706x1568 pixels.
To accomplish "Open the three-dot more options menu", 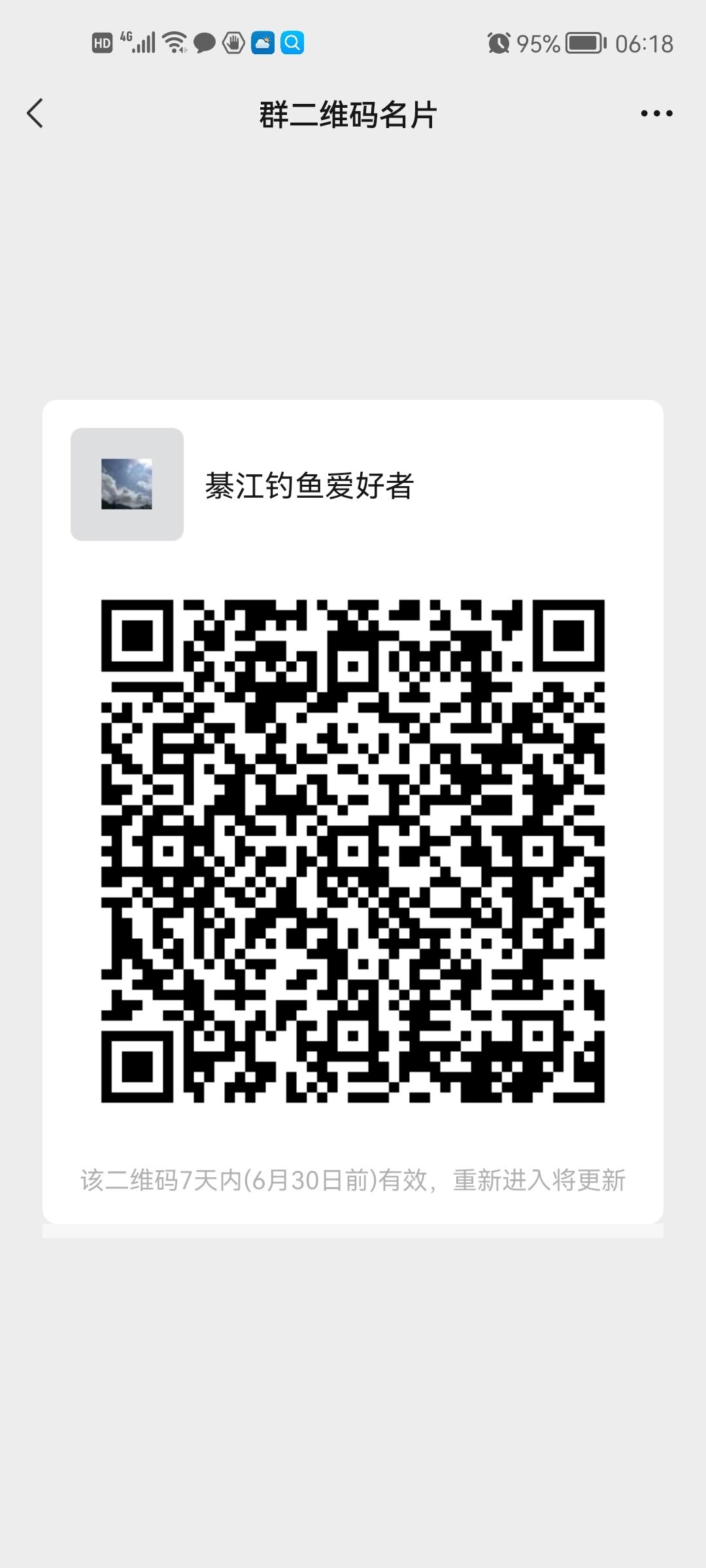I will click(x=656, y=114).
